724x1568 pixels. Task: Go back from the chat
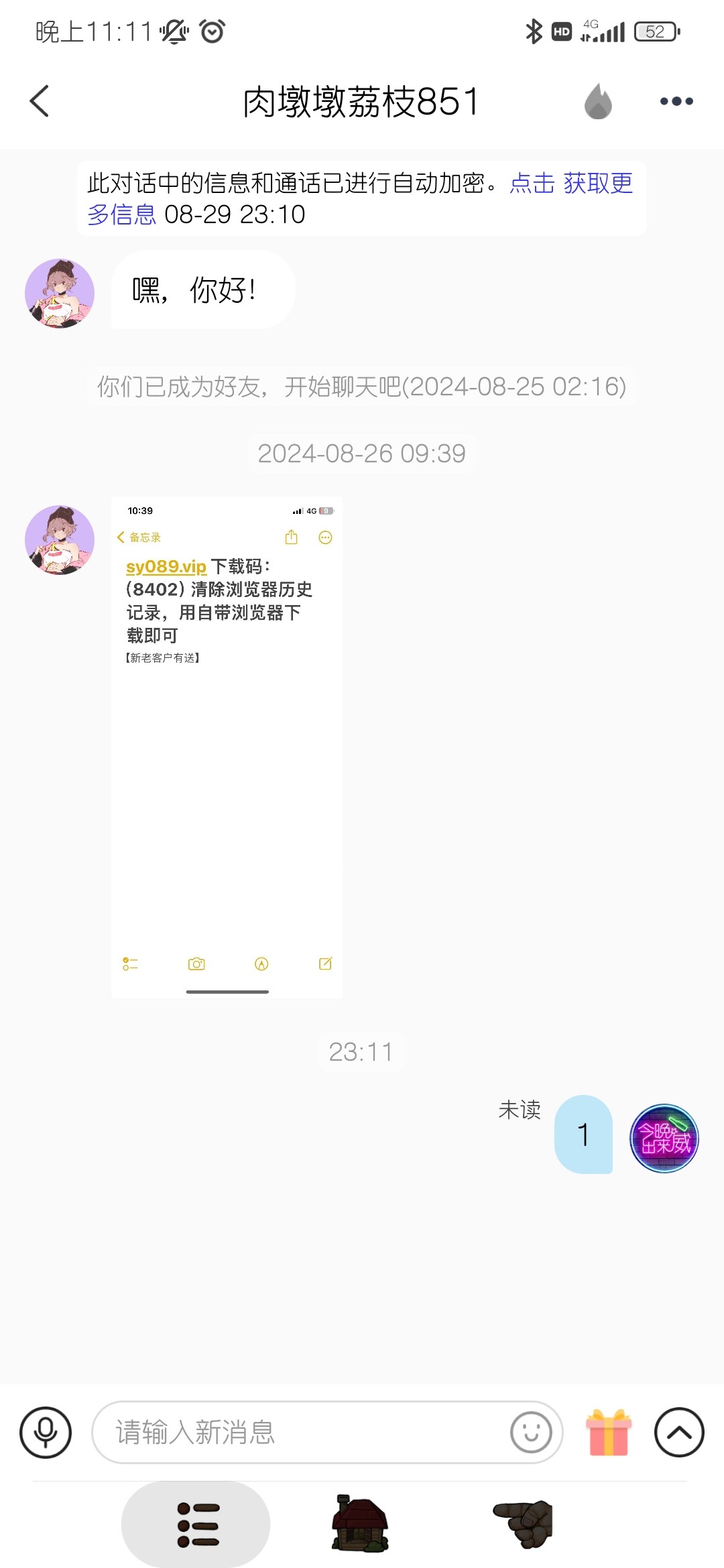coord(40,101)
